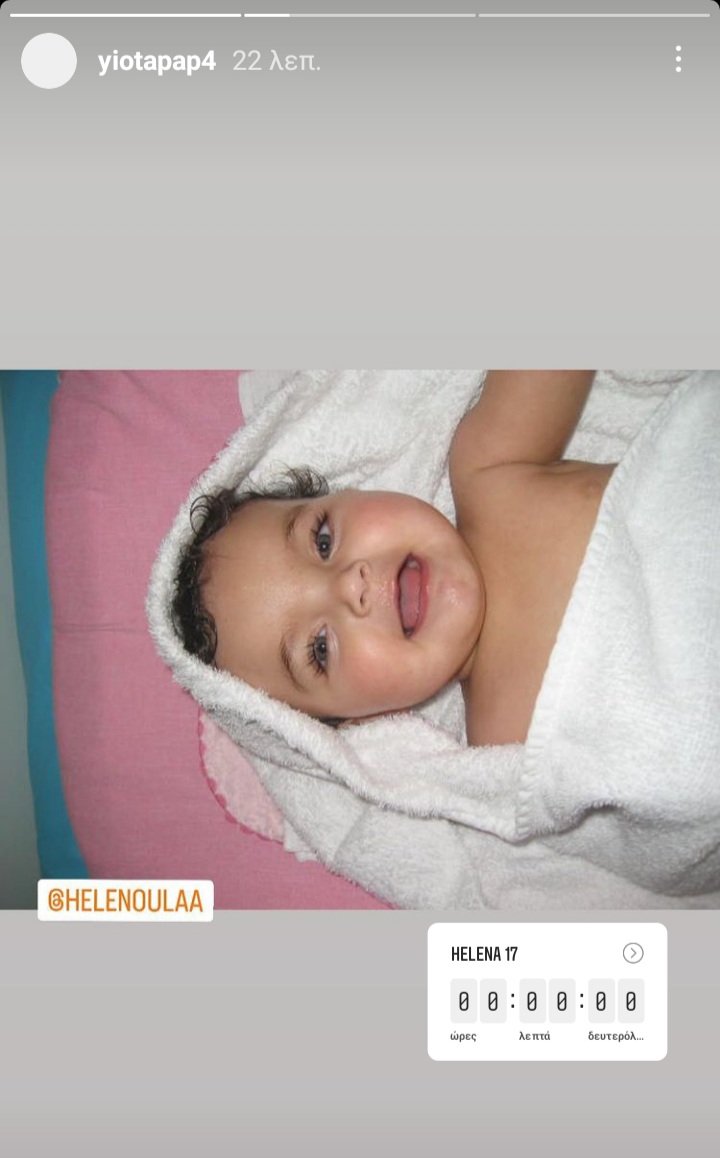This screenshot has height=1158, width=720.
Task: Open the HELENA 17 countdown arrow
Action: 633,953
